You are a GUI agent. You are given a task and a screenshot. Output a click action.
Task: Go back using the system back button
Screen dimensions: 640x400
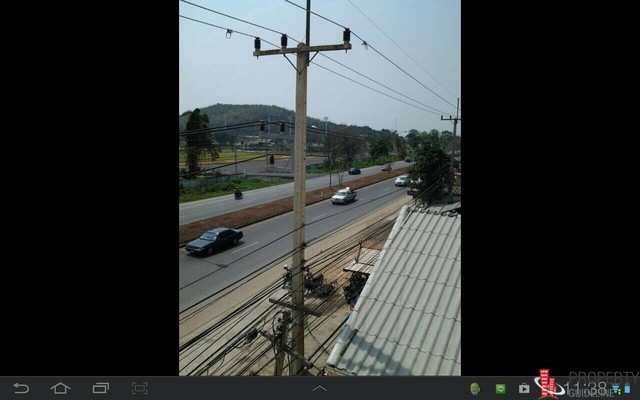21,388
